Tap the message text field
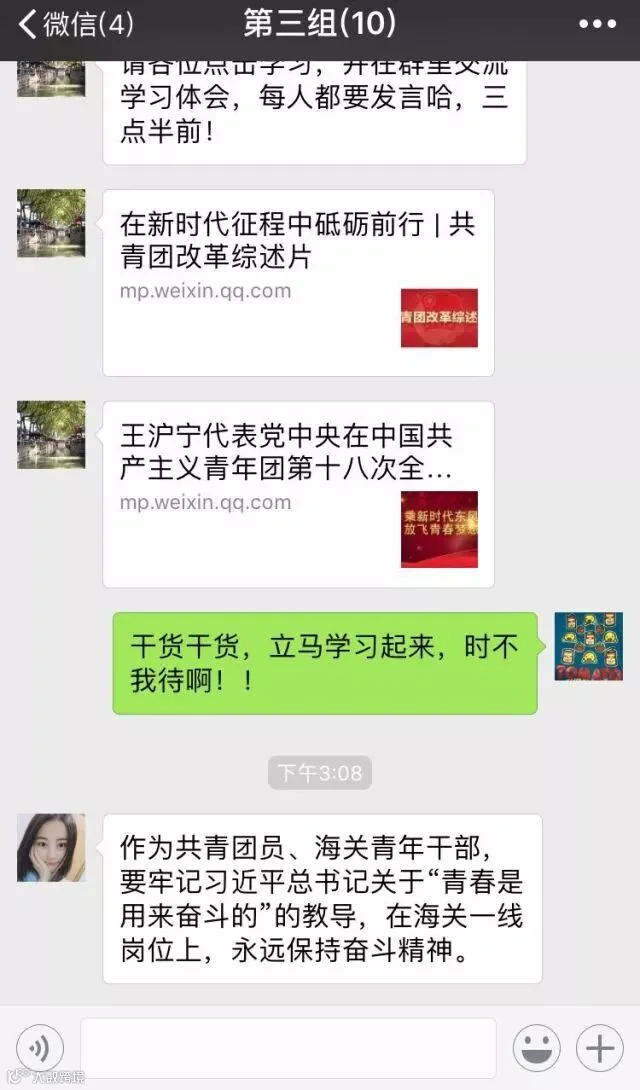This screenshot has width=640, height=1090. pos(288,1048)
